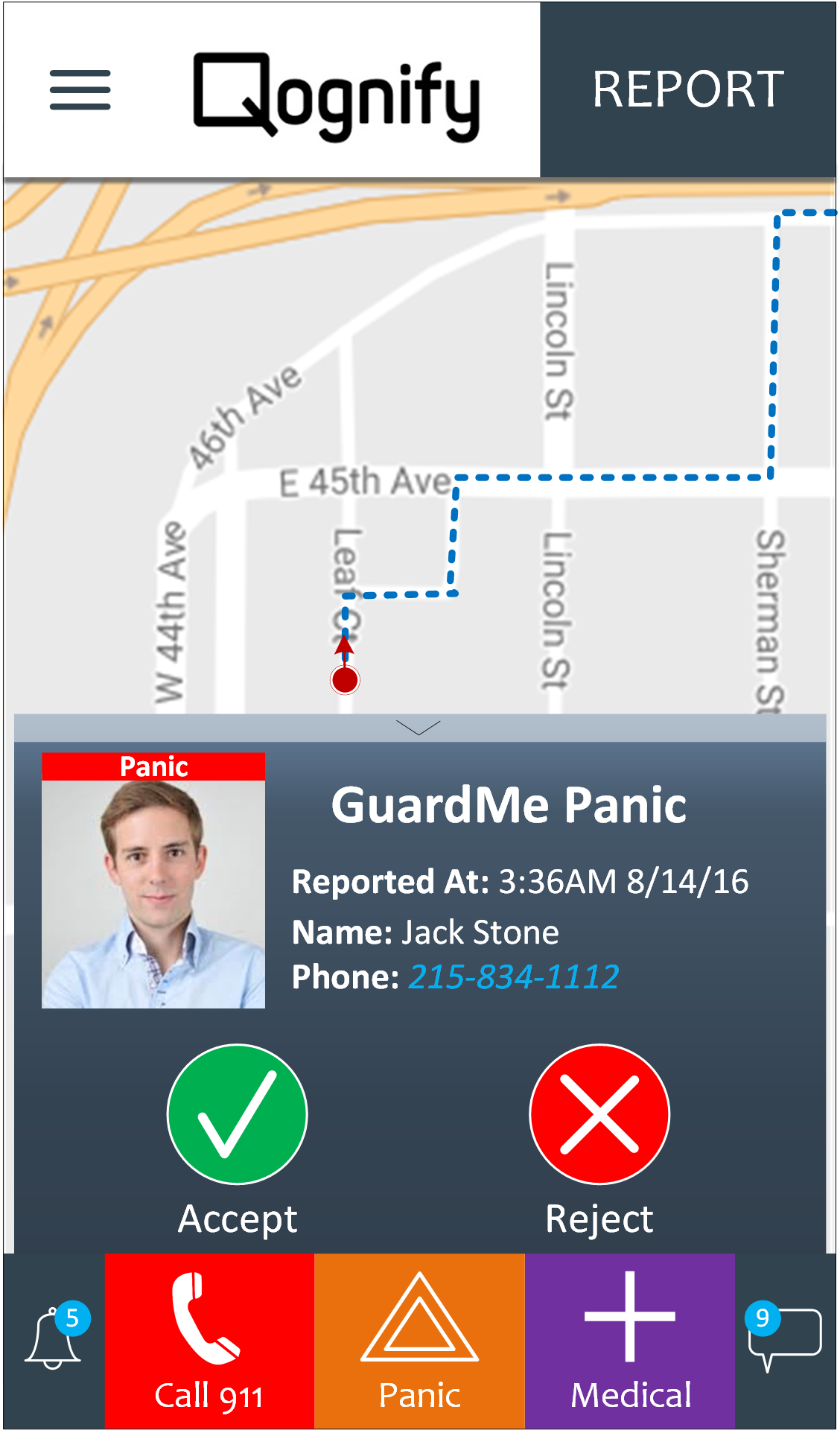Tap the REPORT button
Viewport: 840px width, 1436px height.
coord(687,90)
